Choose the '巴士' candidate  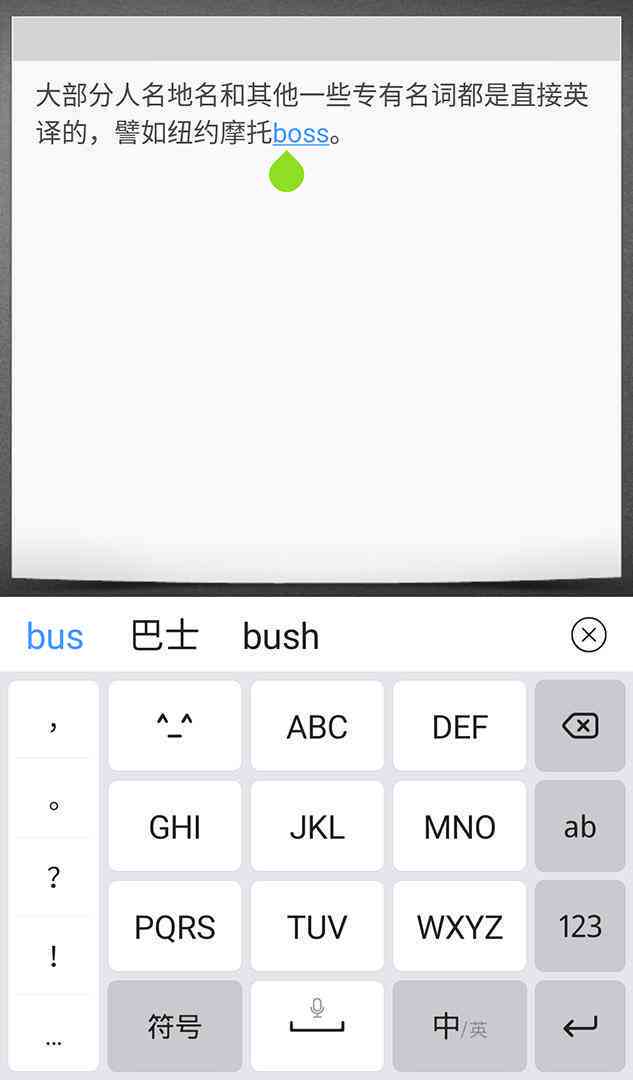point(165,636)
